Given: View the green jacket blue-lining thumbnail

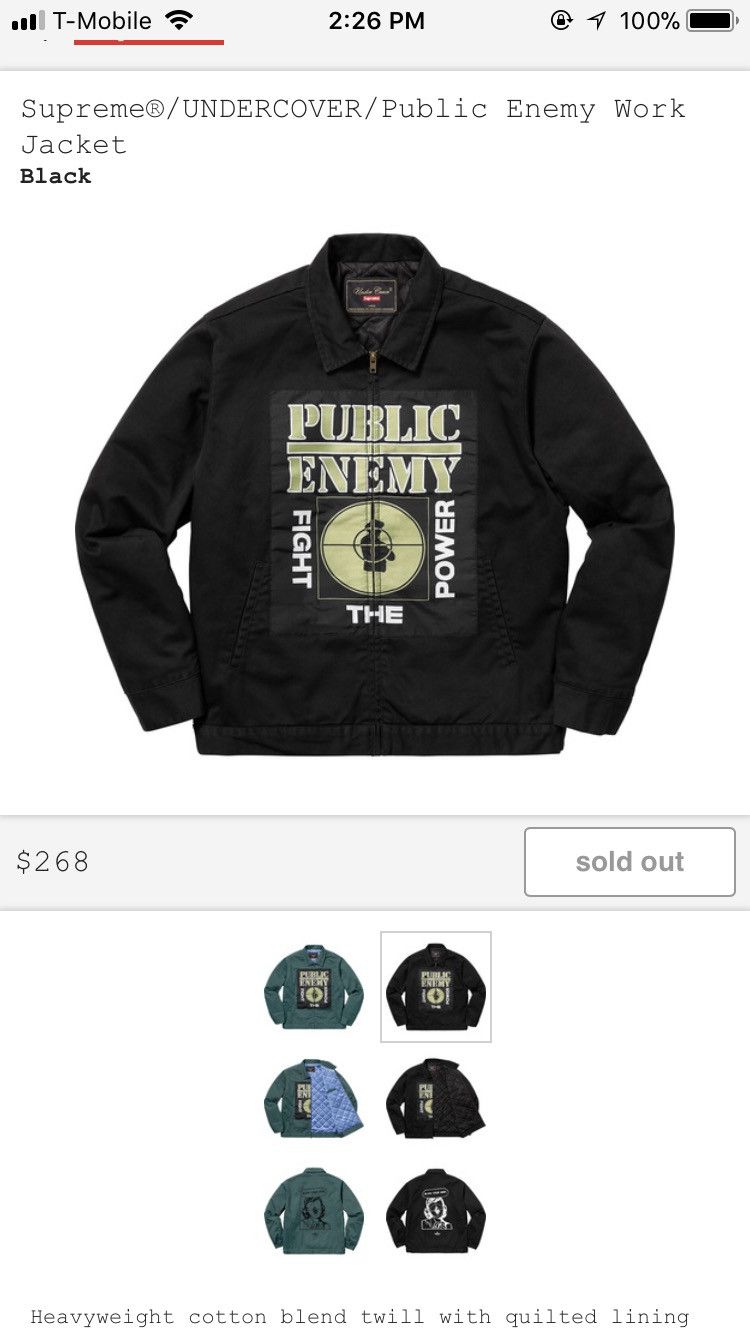Looking at the screenshot, I should pyautogui.click(x=314, y=1097).
